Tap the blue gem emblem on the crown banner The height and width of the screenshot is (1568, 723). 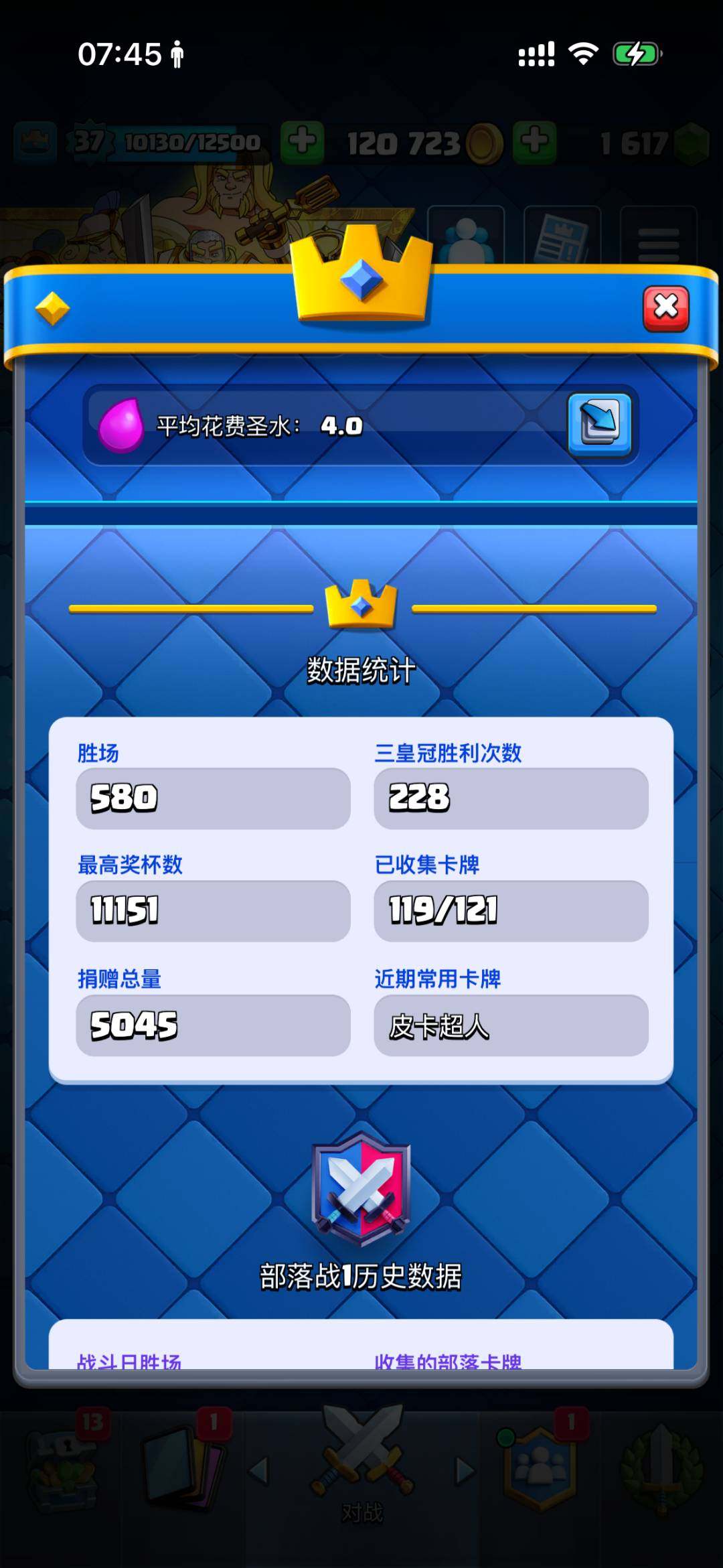[x=361, y=278]
